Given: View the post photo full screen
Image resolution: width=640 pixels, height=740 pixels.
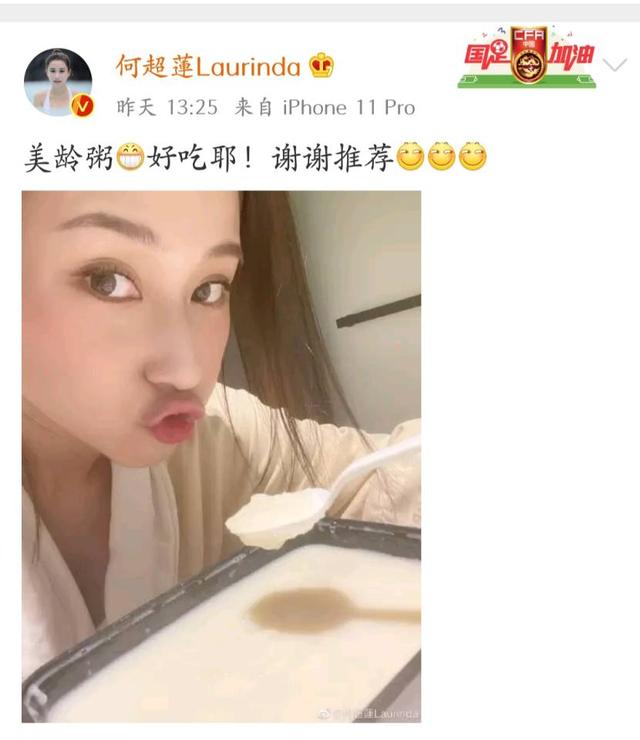Looking at the screenshot, I should pos(221,455).
